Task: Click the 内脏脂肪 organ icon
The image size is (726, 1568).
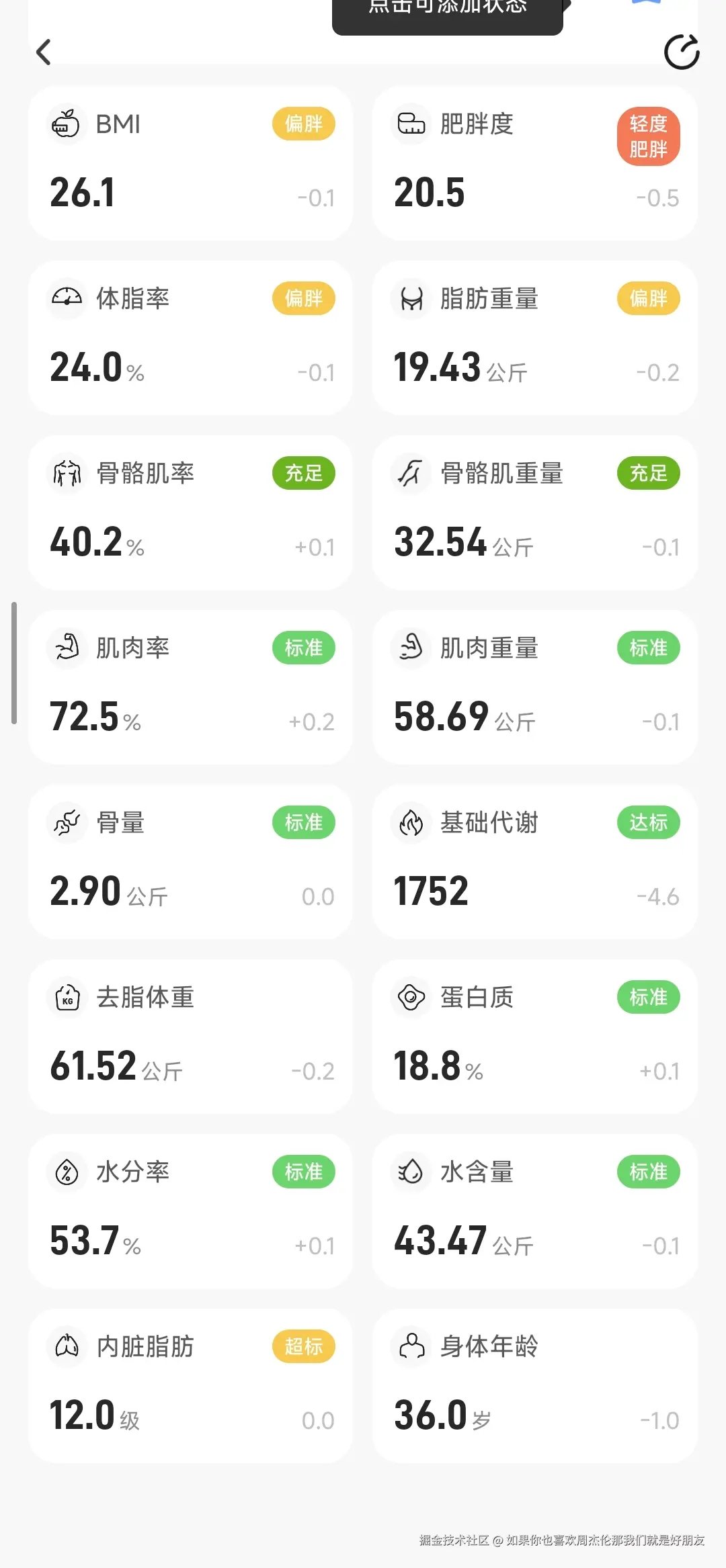Action: click(67, 1346)
